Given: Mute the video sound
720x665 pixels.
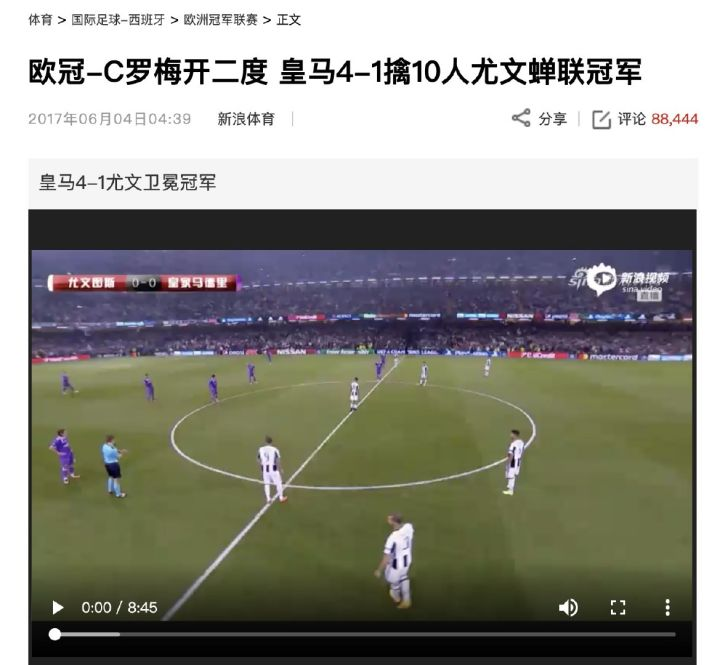Looking at the screenshot, I should (568, 607).
